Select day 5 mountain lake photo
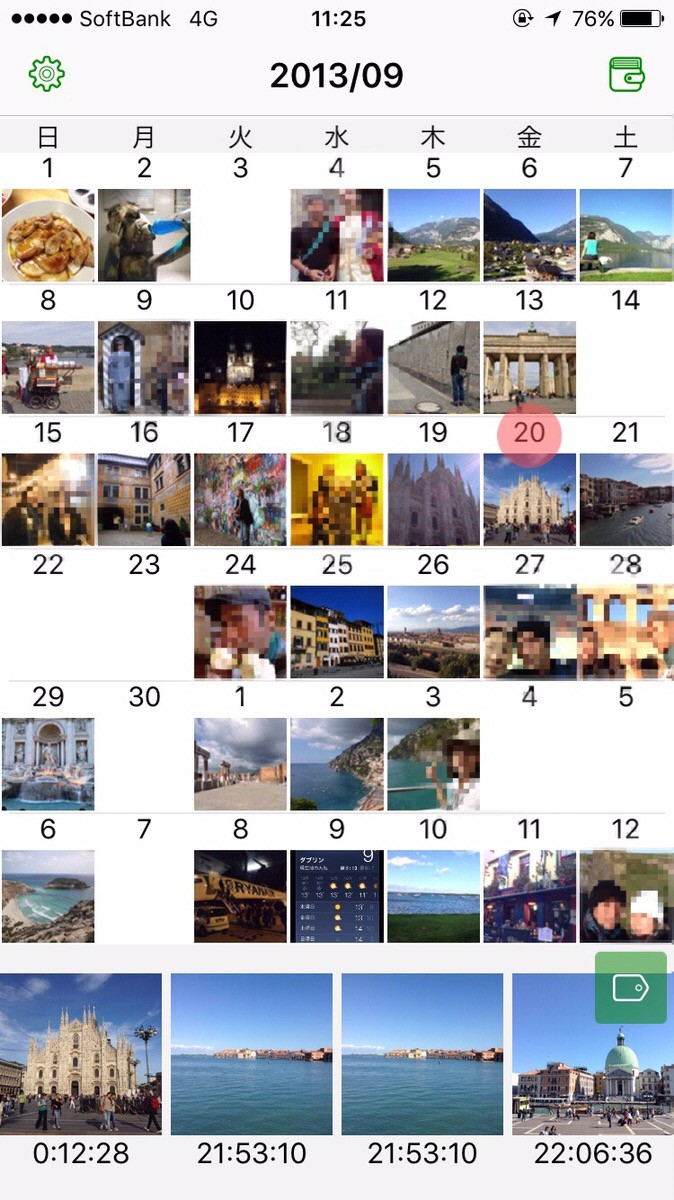Screen dimensions: 674x1200 click(433, 235)
